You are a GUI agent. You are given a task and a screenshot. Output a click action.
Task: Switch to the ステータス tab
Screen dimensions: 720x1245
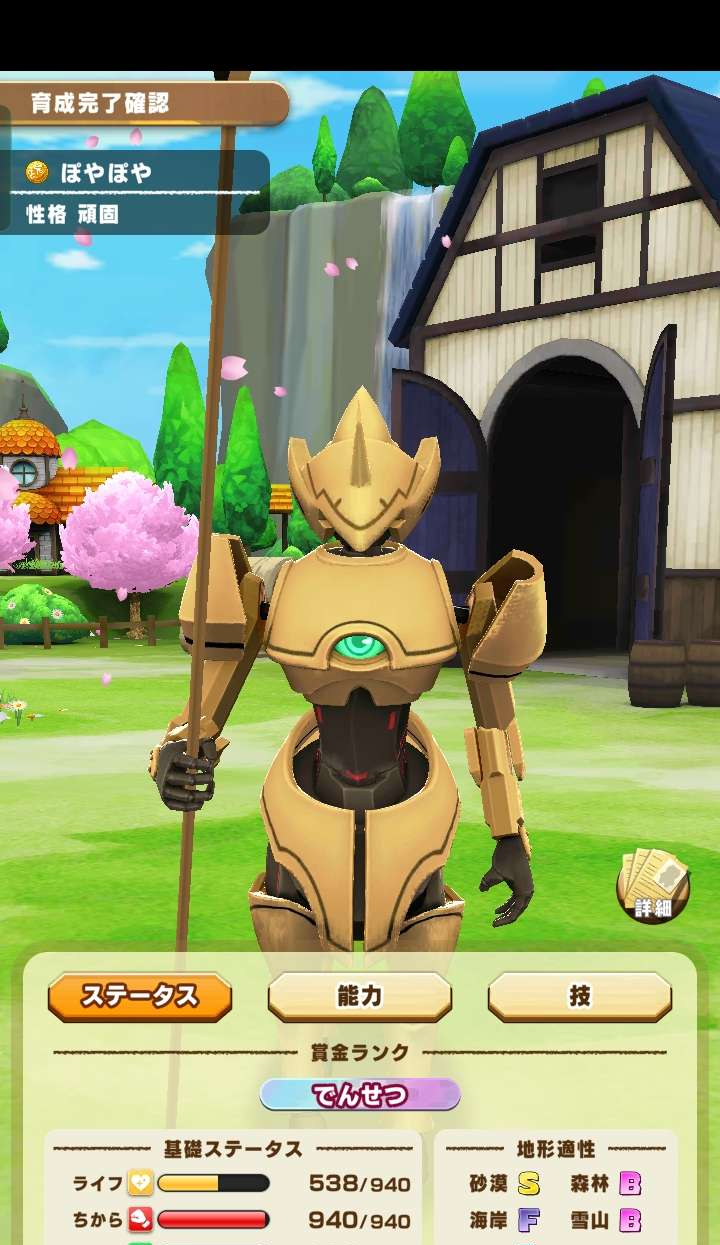140,996
